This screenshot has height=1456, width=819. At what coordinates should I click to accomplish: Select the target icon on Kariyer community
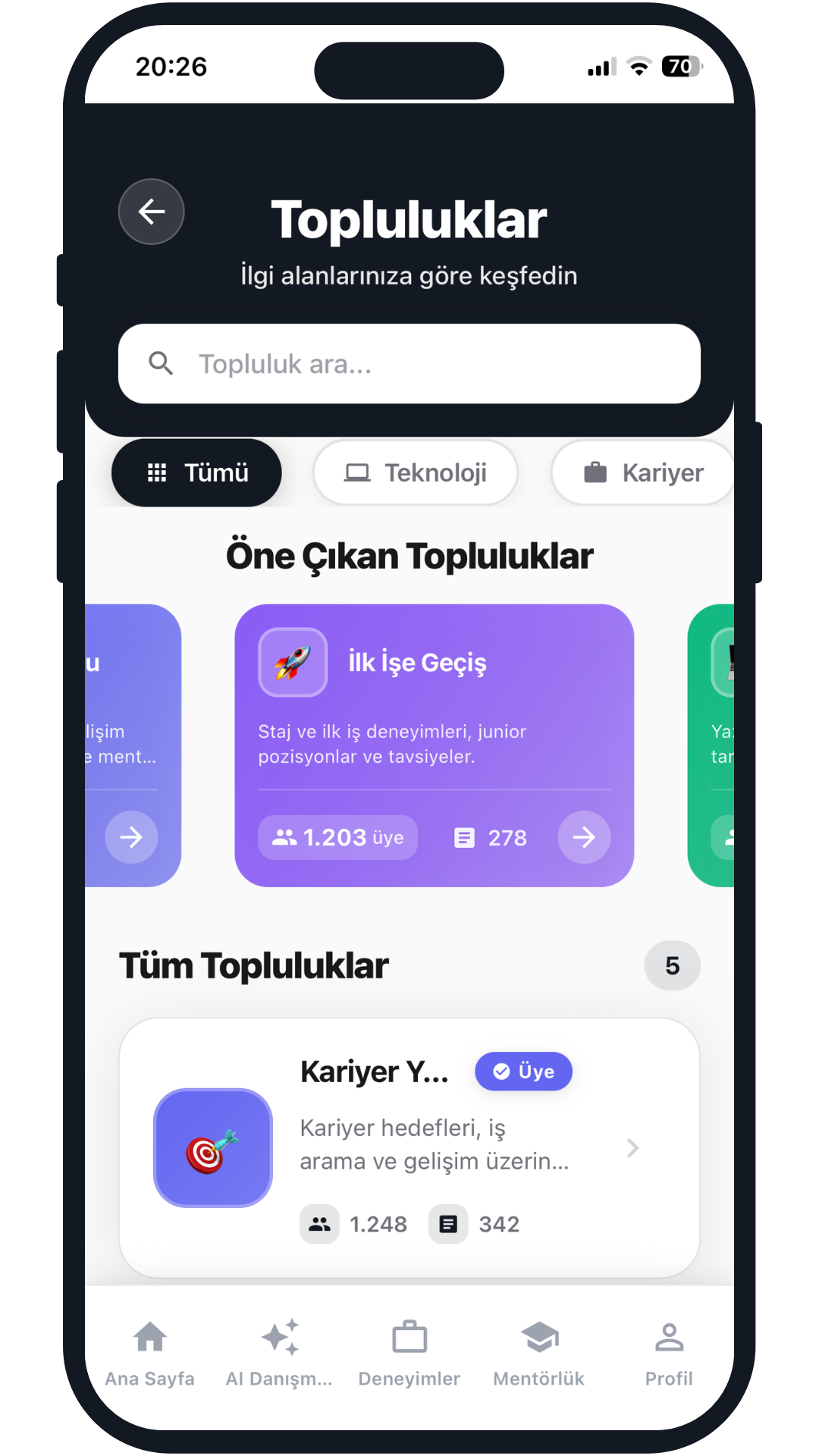pyautogui.click(x=212, y=1147)
